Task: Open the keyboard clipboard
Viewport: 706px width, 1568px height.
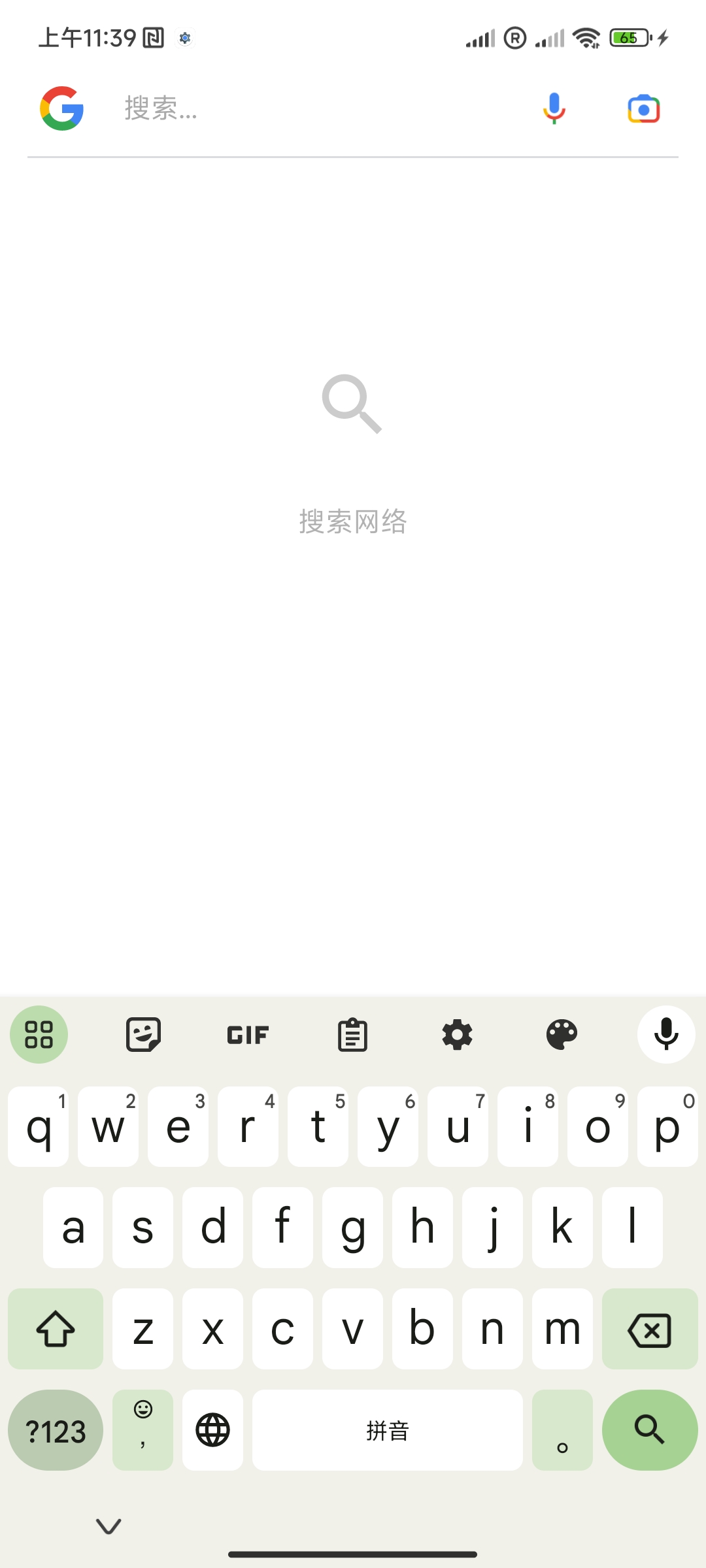Action: tap(353, 1035)
